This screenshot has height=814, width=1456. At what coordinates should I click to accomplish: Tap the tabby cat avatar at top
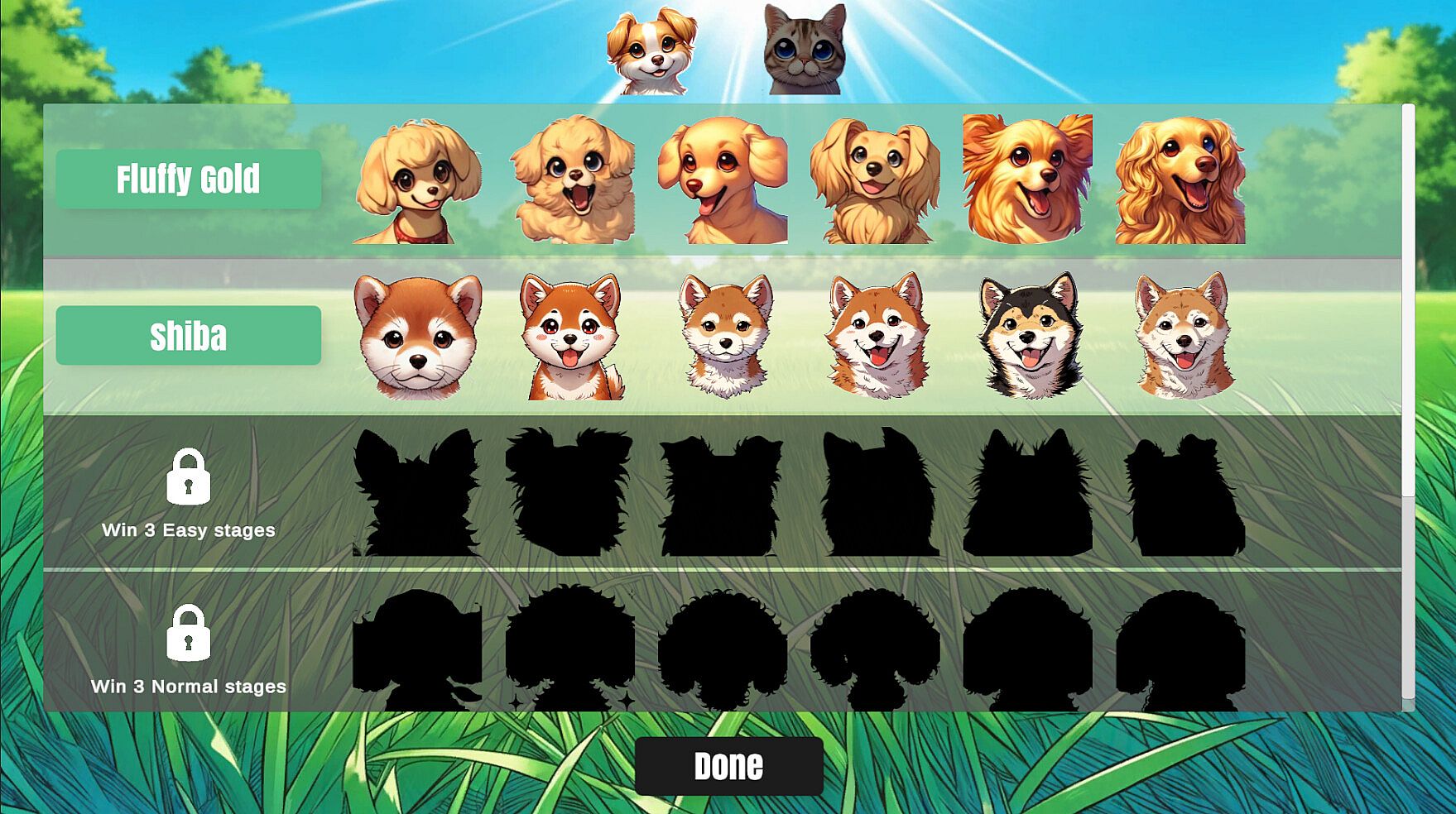[804, 50]
